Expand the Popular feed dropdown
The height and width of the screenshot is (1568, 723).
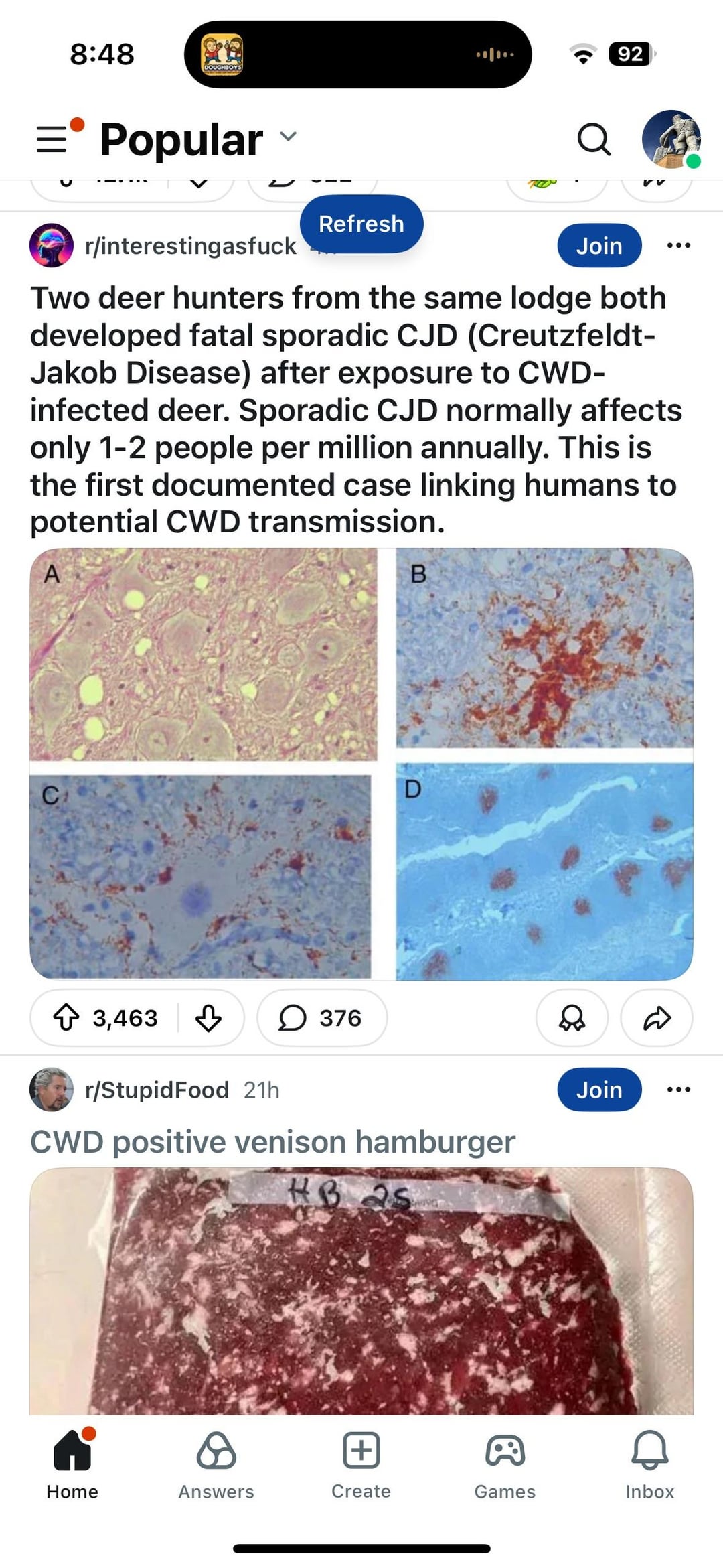pyautogui.click(x=288, y=137)
